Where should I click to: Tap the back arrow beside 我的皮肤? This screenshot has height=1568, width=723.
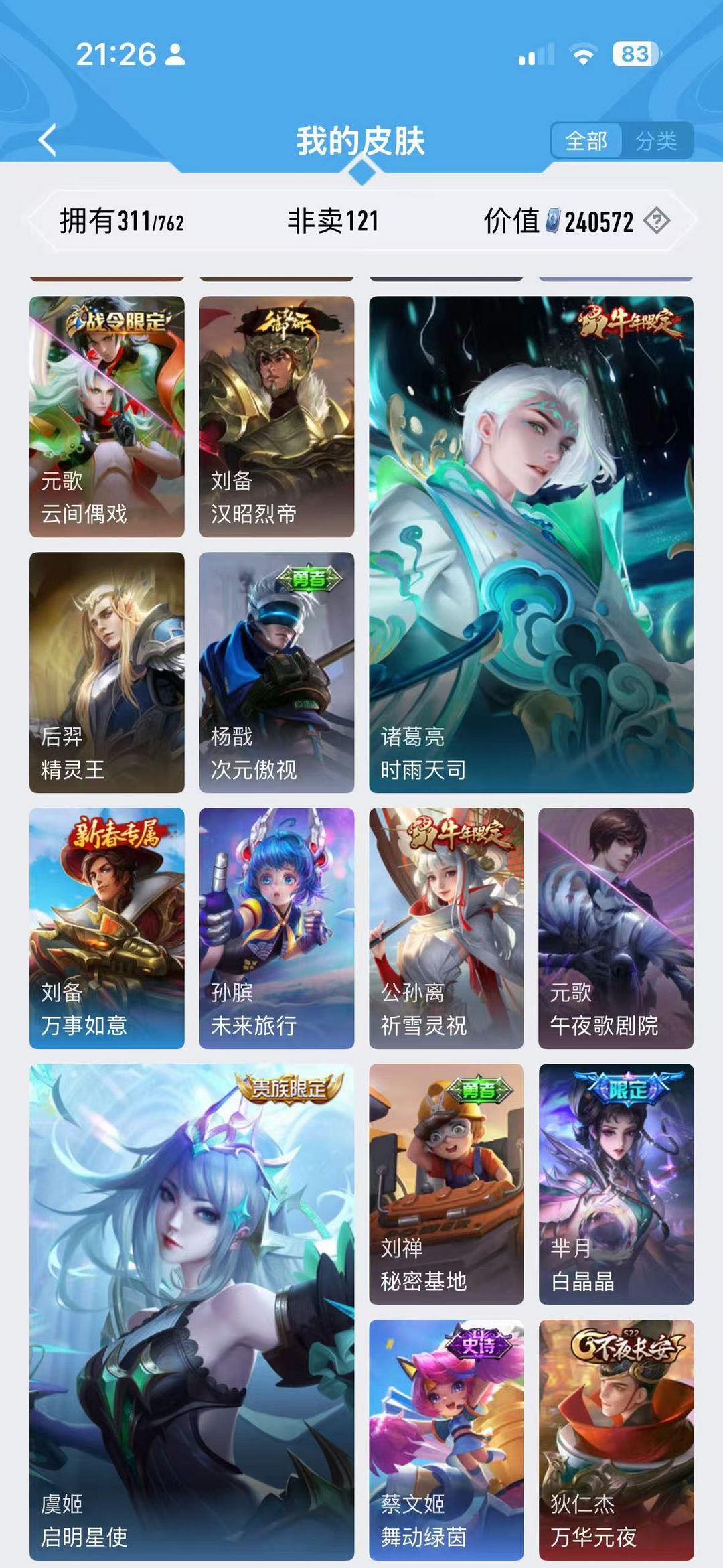pos(46,141)
